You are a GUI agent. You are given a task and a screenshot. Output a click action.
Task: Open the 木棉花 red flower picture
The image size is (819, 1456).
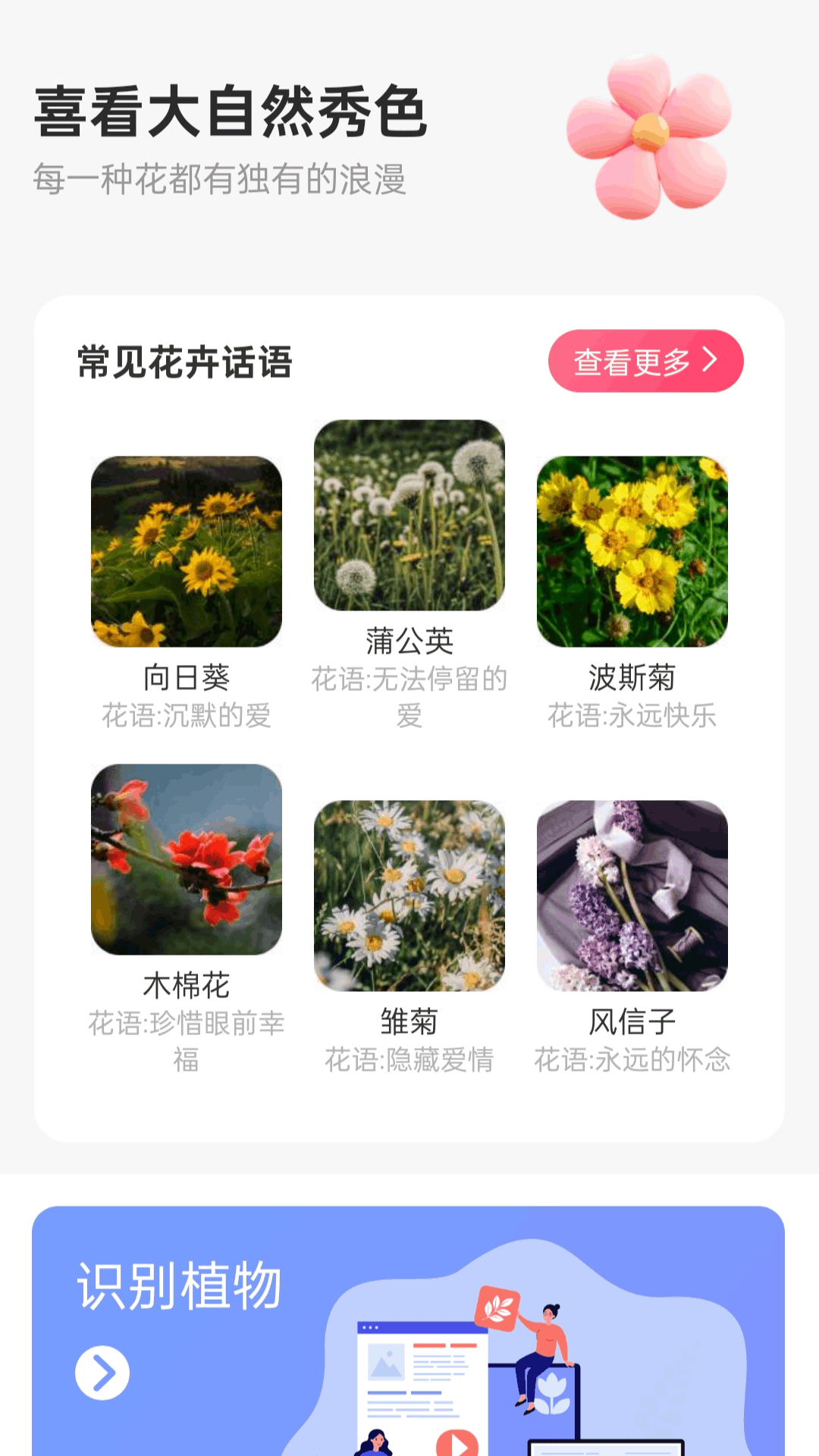click(x=190, y=861)
